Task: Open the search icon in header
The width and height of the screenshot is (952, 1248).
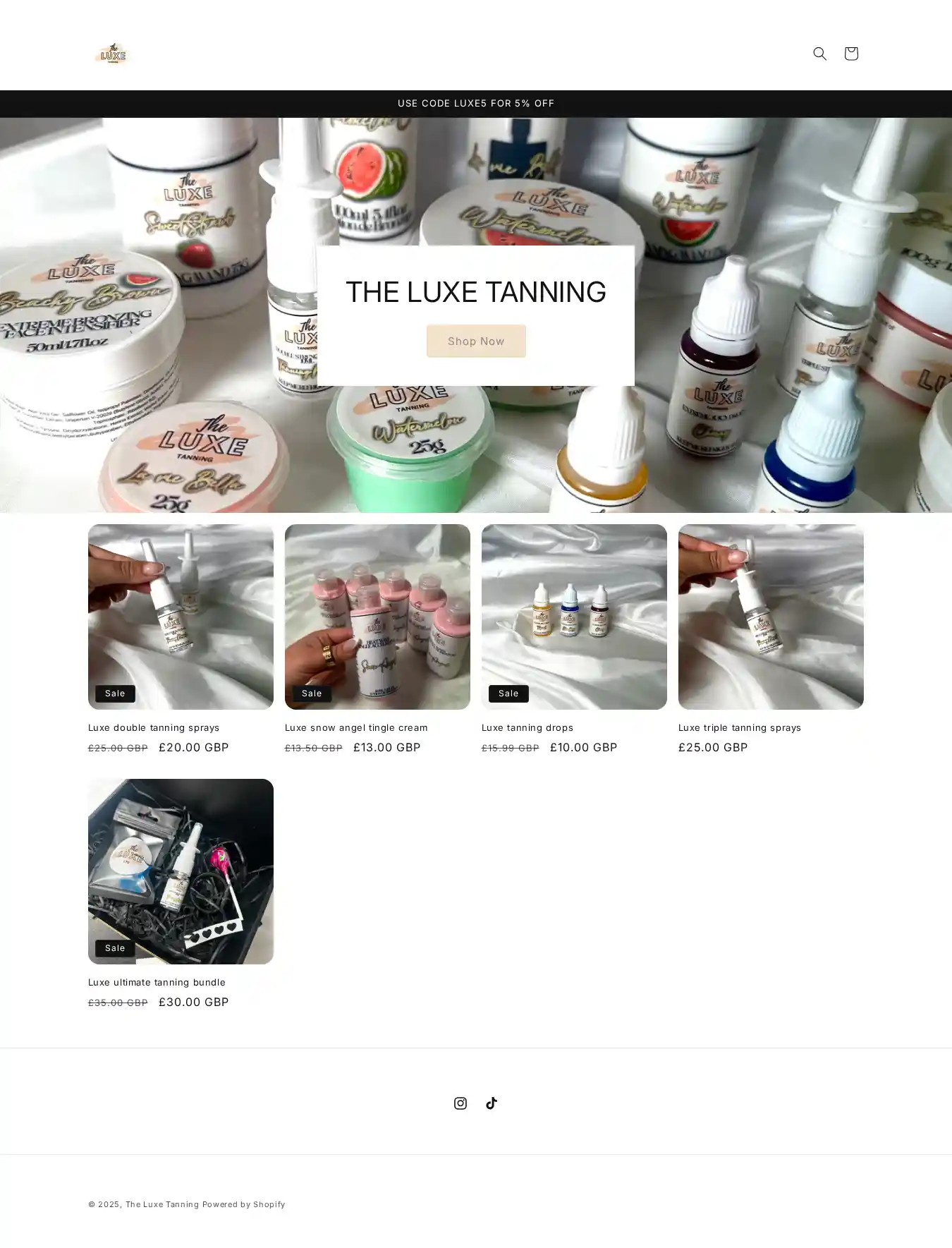Action: (x=819, y=54)
